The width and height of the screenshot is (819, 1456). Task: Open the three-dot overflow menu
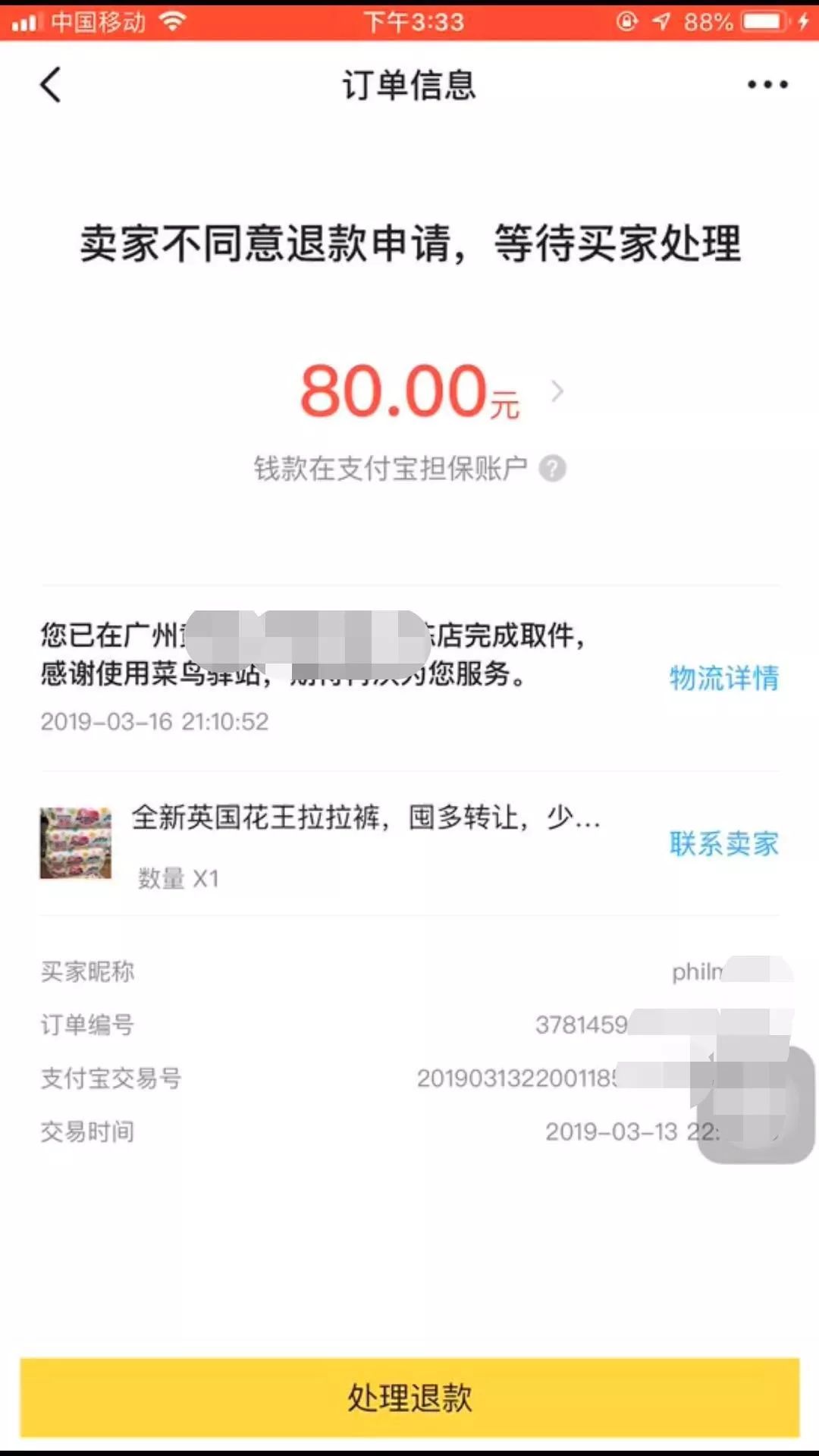(767, 85)
